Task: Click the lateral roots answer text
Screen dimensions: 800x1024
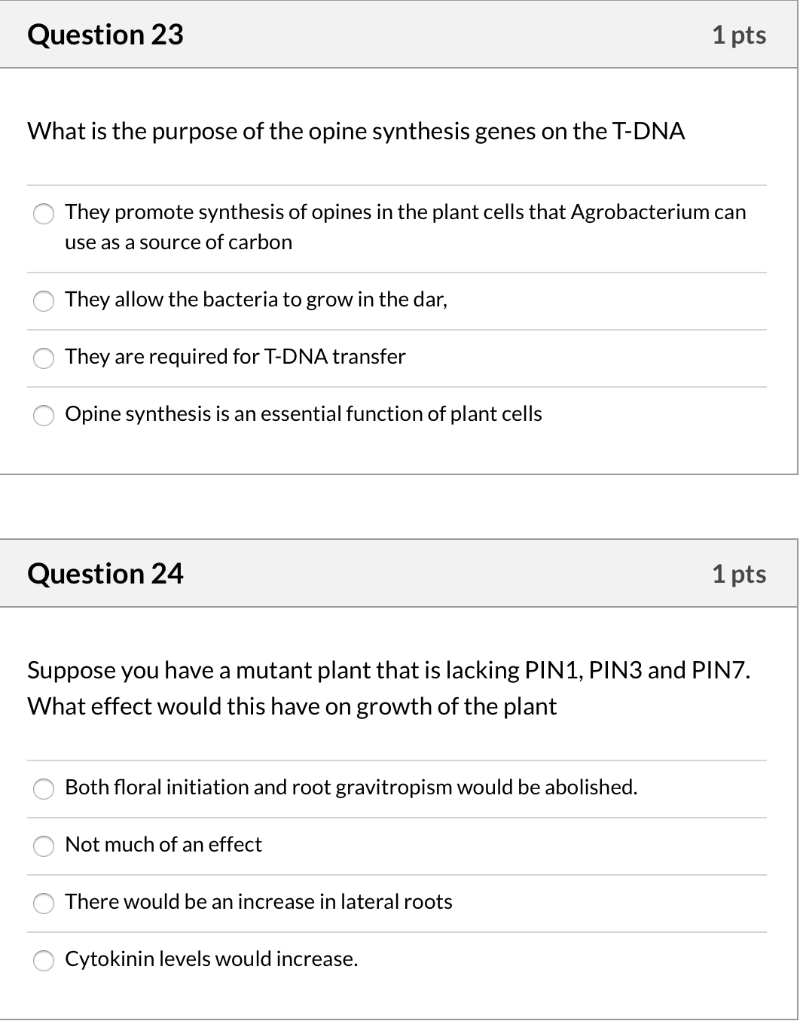Action: pyautogui.click(x=258, y=902)
